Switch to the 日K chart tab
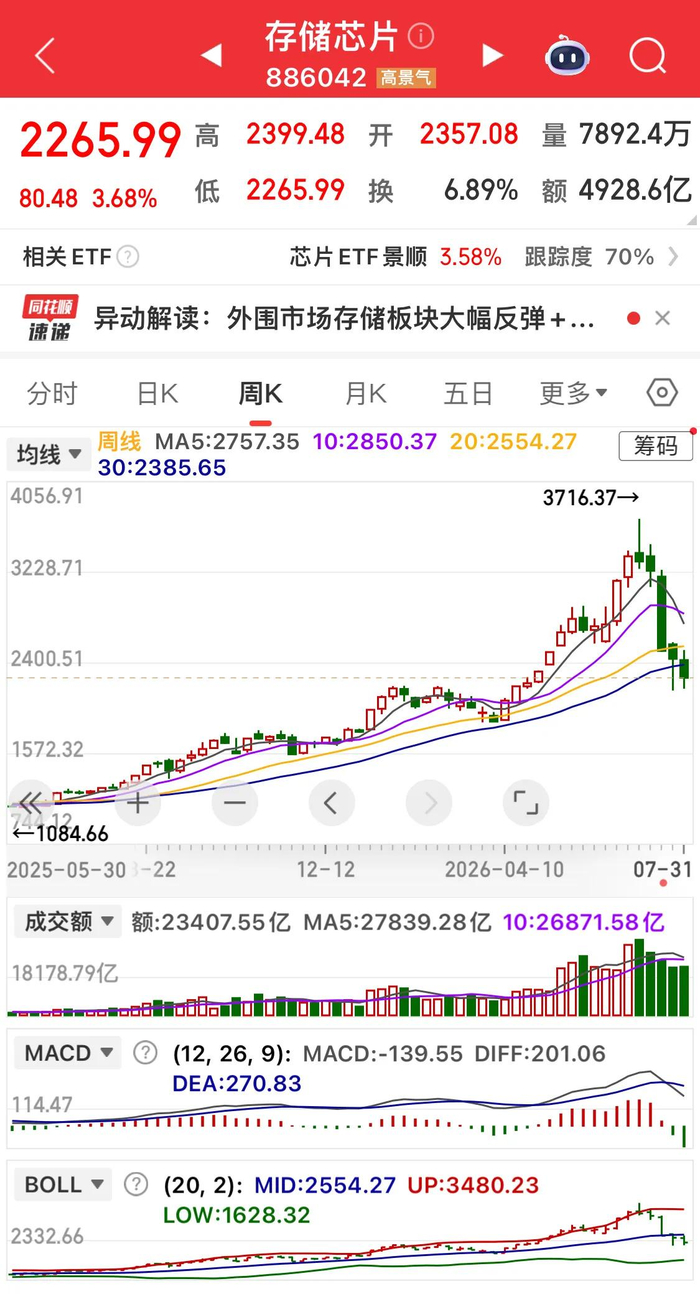 pos(157,393)
